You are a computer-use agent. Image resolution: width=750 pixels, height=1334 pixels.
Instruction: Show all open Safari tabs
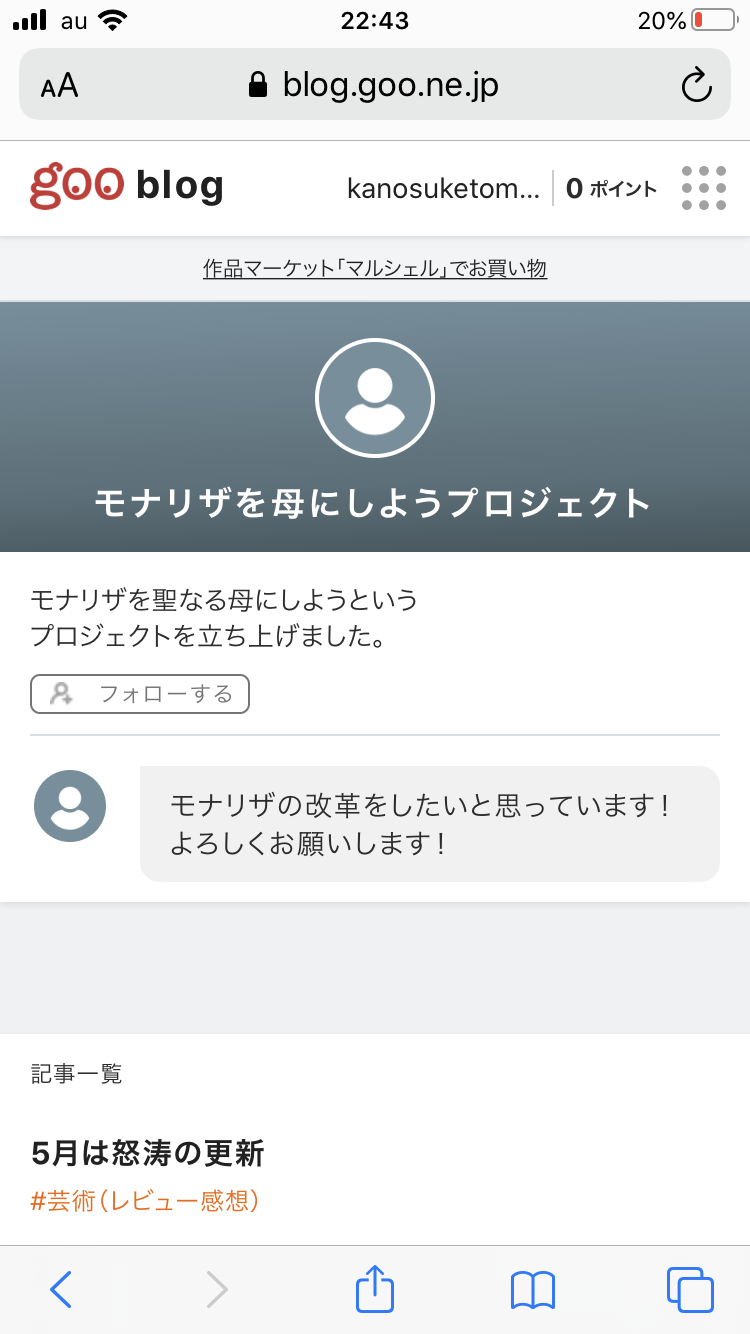coord(690,1289)
